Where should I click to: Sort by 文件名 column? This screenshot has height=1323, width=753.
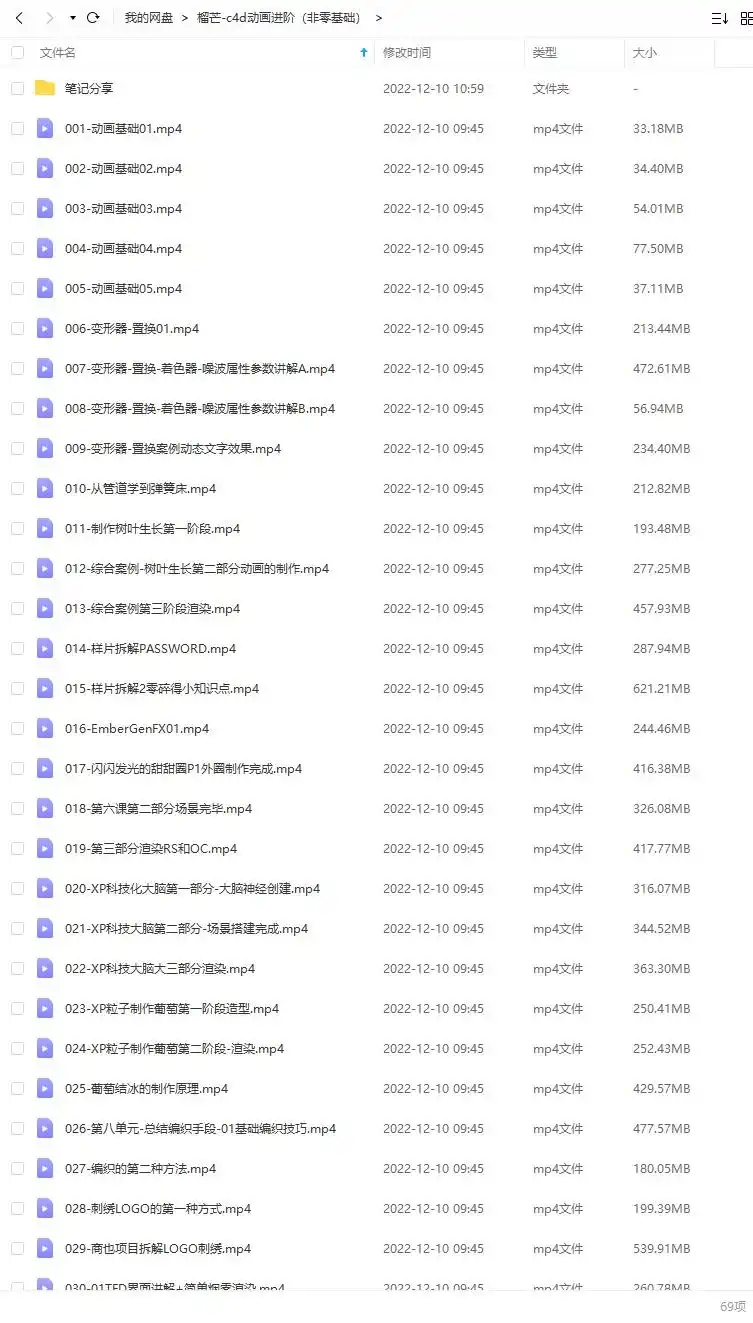tap(57, 53)
